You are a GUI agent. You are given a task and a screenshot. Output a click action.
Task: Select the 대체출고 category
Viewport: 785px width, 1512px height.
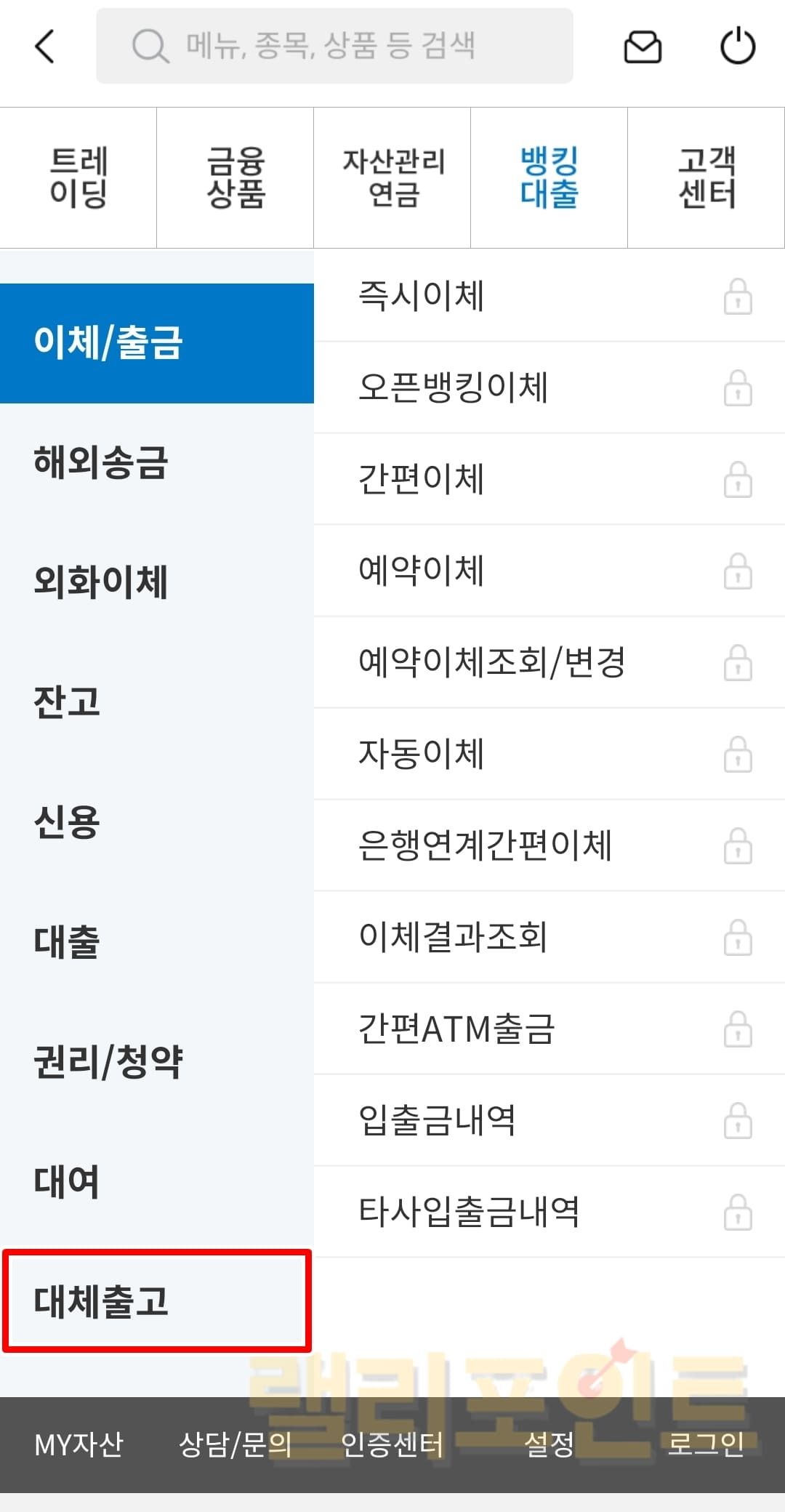(x=102, y=1300)
